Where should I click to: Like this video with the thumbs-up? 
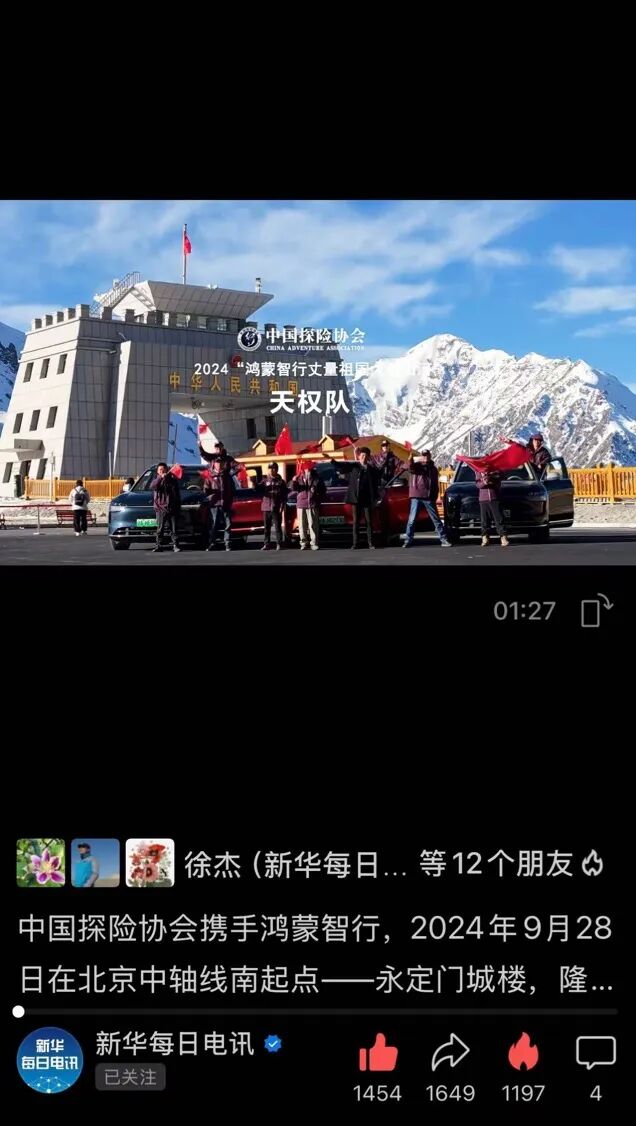378,1053
